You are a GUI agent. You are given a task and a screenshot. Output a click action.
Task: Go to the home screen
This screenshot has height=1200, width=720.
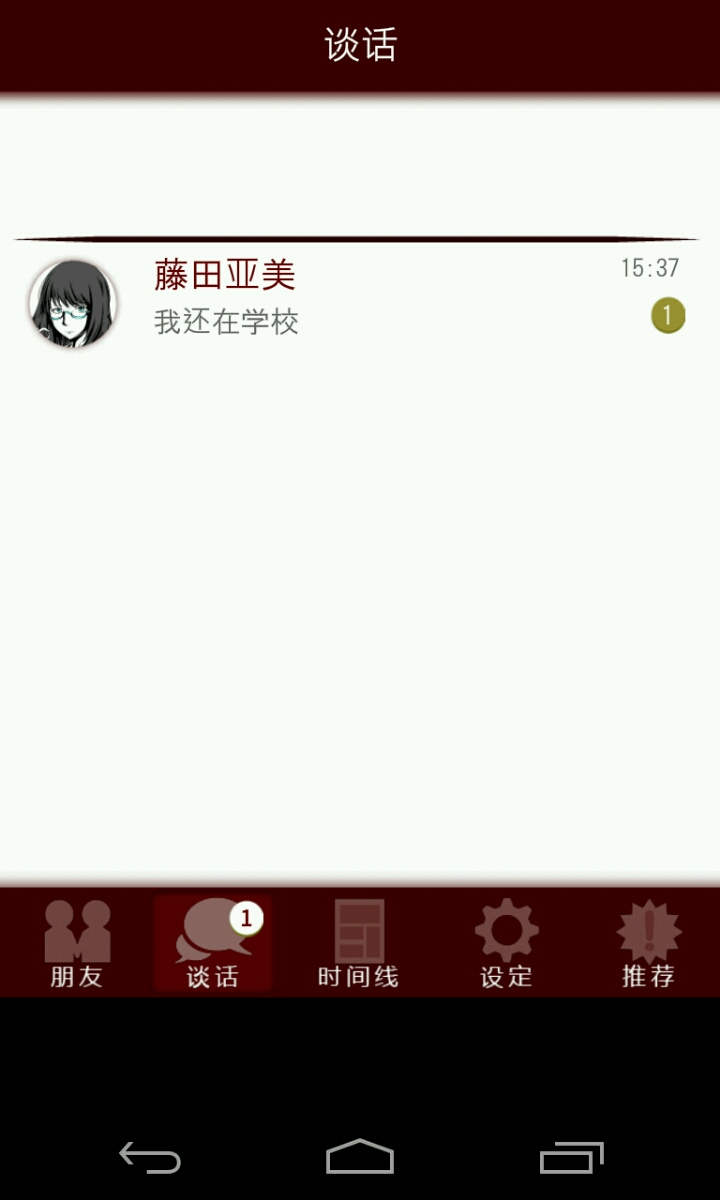[x=360, y=1158]
